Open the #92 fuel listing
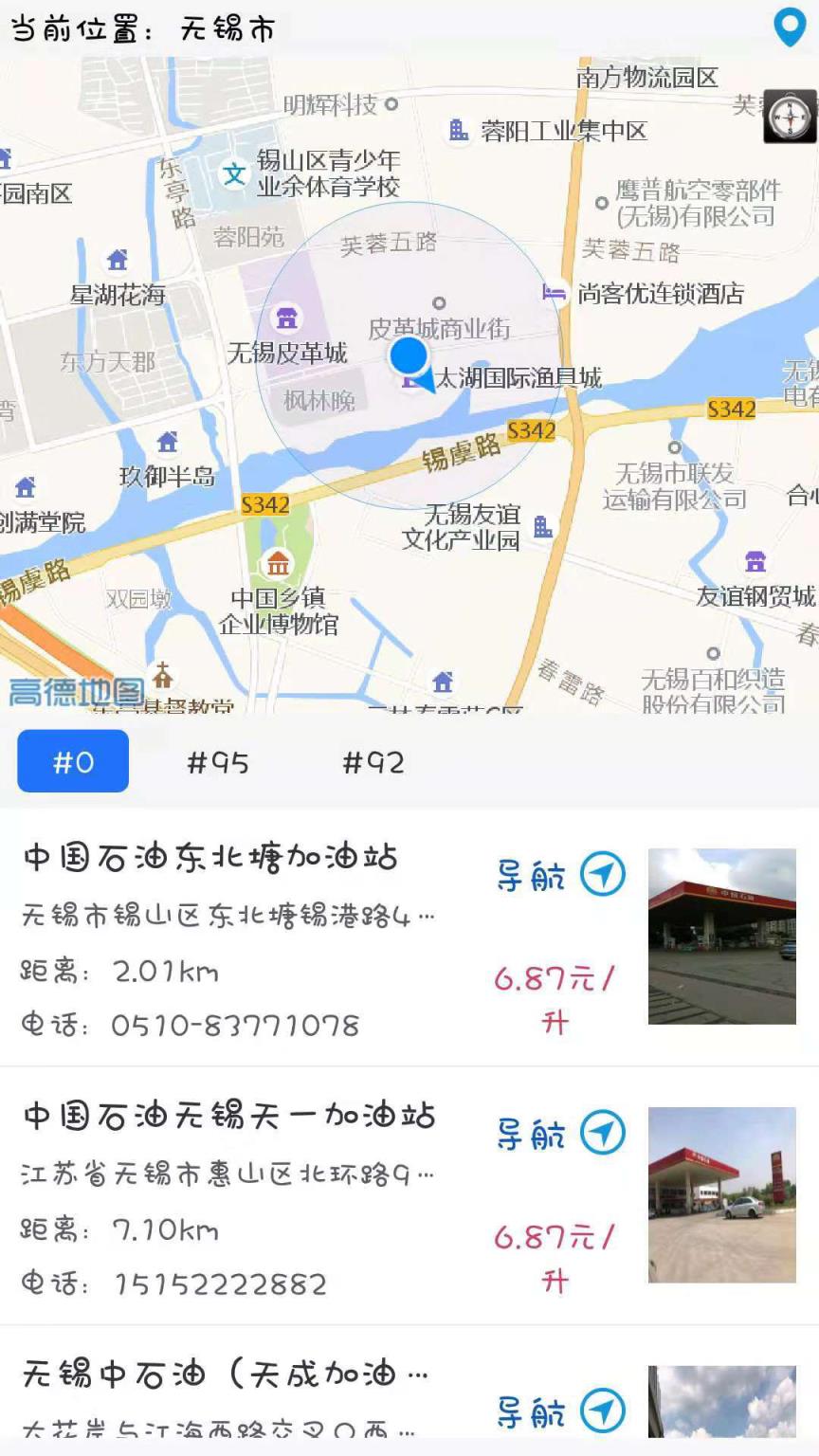This screenshot has height=1456, width=819. pos(373,761)
